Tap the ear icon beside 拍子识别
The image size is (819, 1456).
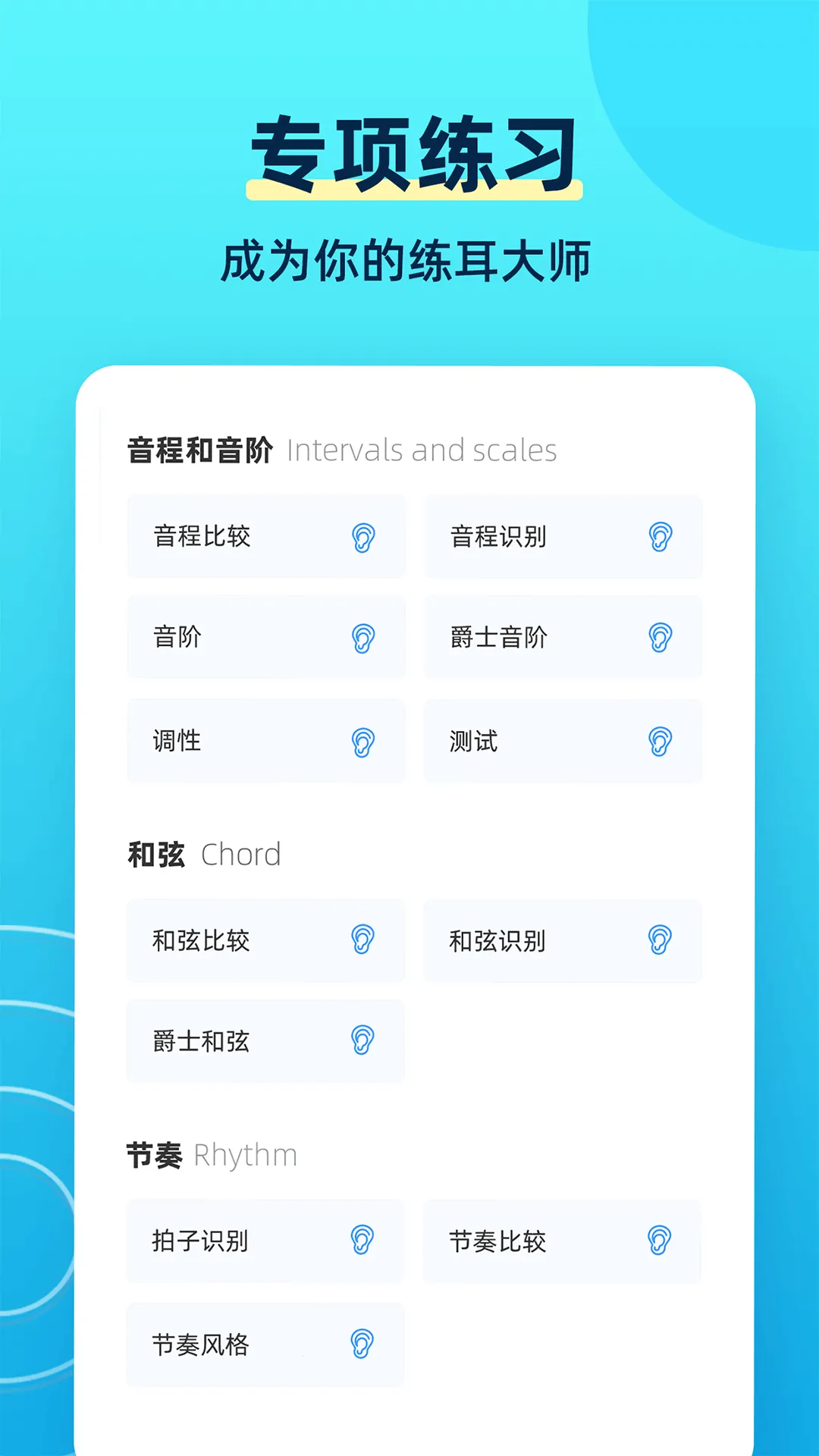(365, 1242)
